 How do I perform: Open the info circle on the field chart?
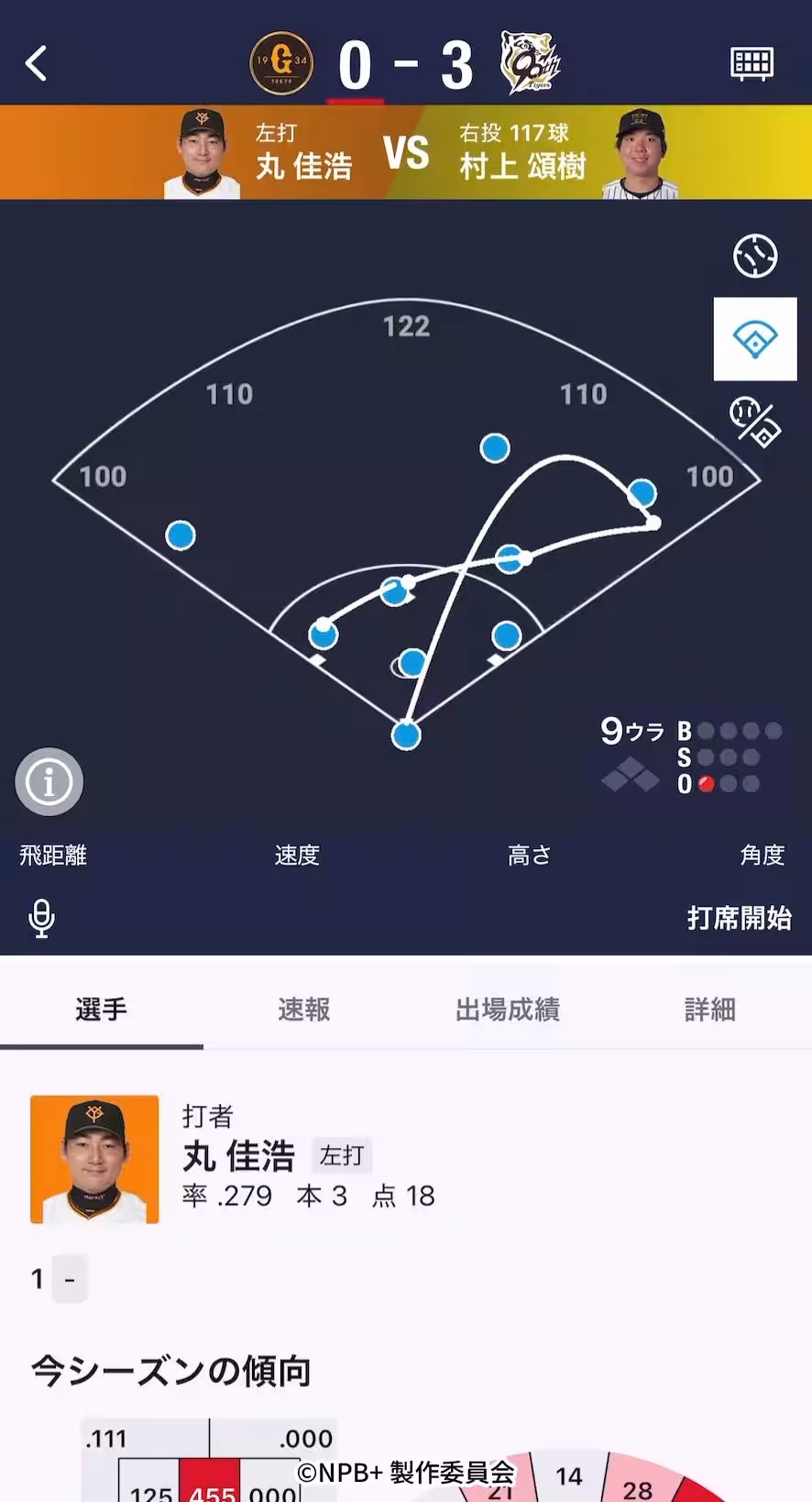[x=49, y=781]
